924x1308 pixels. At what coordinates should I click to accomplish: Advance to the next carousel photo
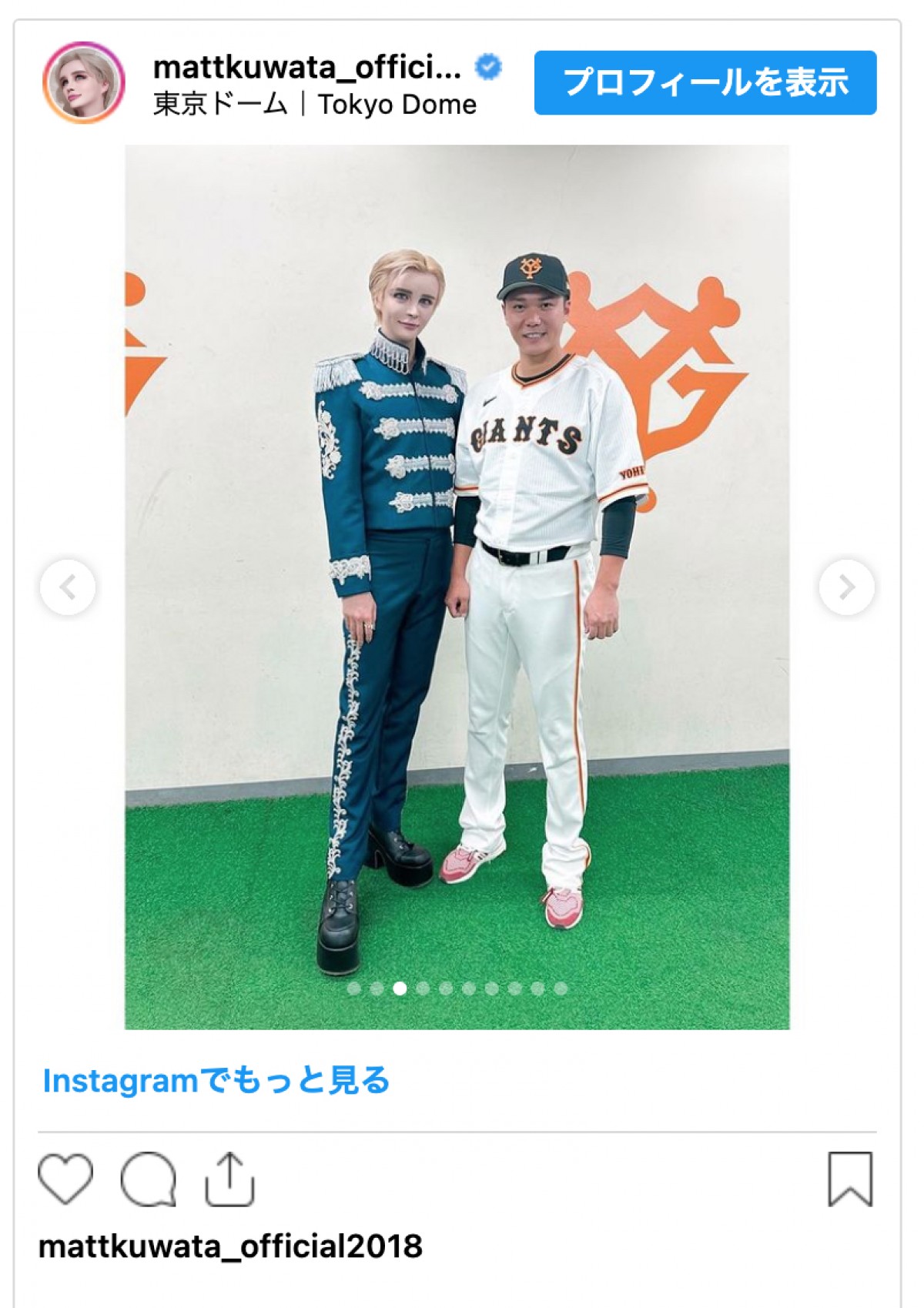[x=846, y=587]
